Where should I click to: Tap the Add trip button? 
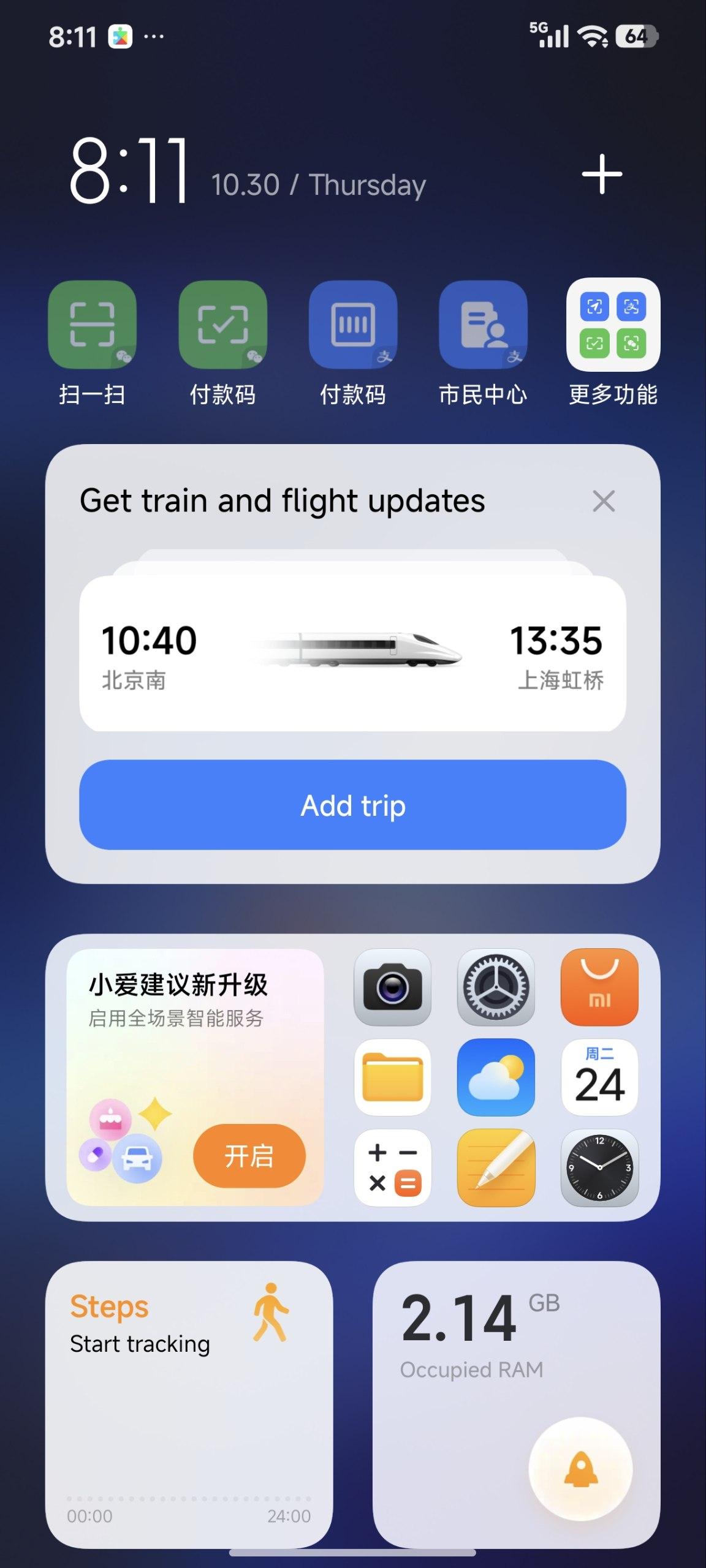[x=352, y=805]
